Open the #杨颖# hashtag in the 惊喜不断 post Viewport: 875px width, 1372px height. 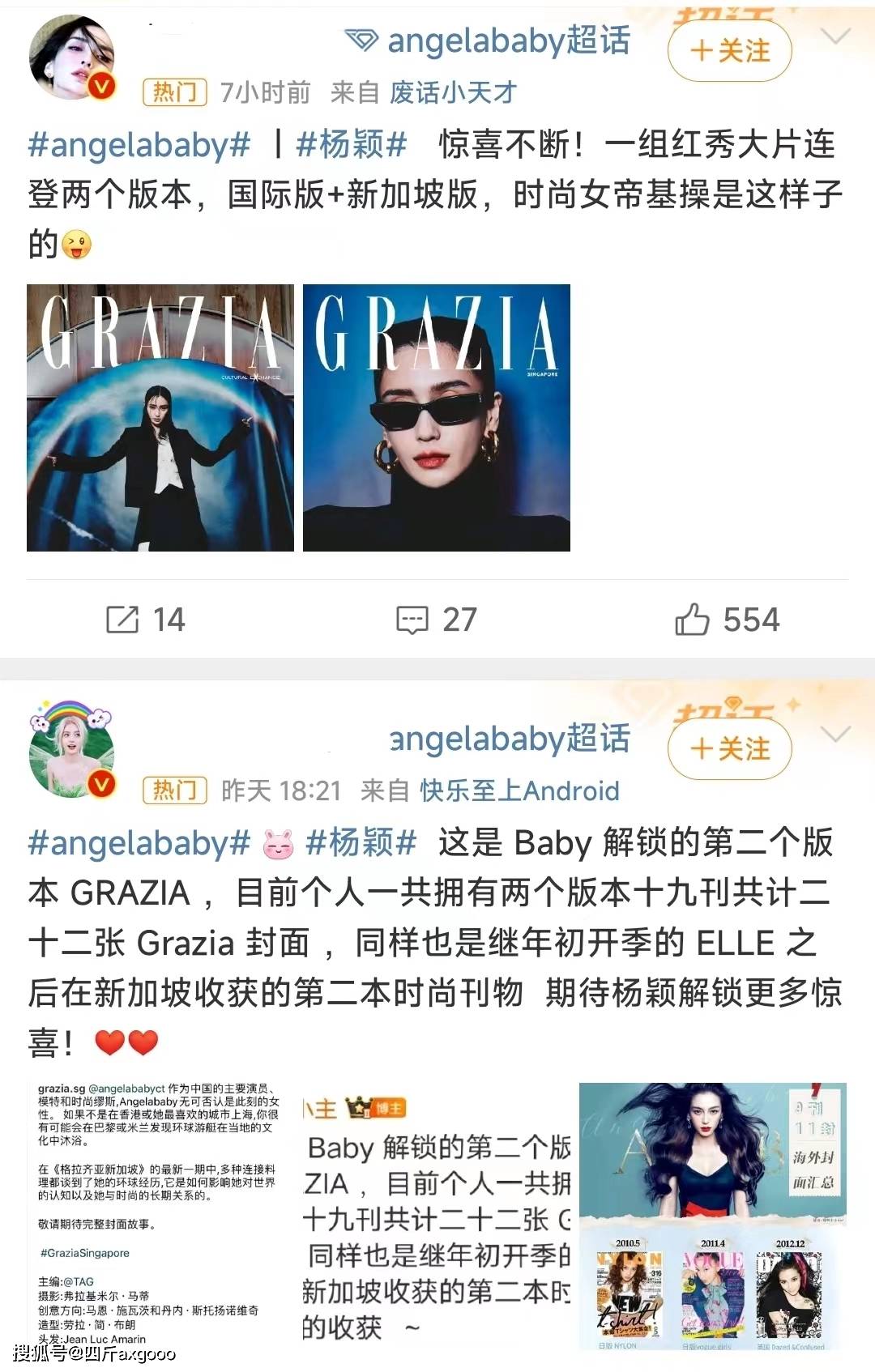tap(351, 145)
